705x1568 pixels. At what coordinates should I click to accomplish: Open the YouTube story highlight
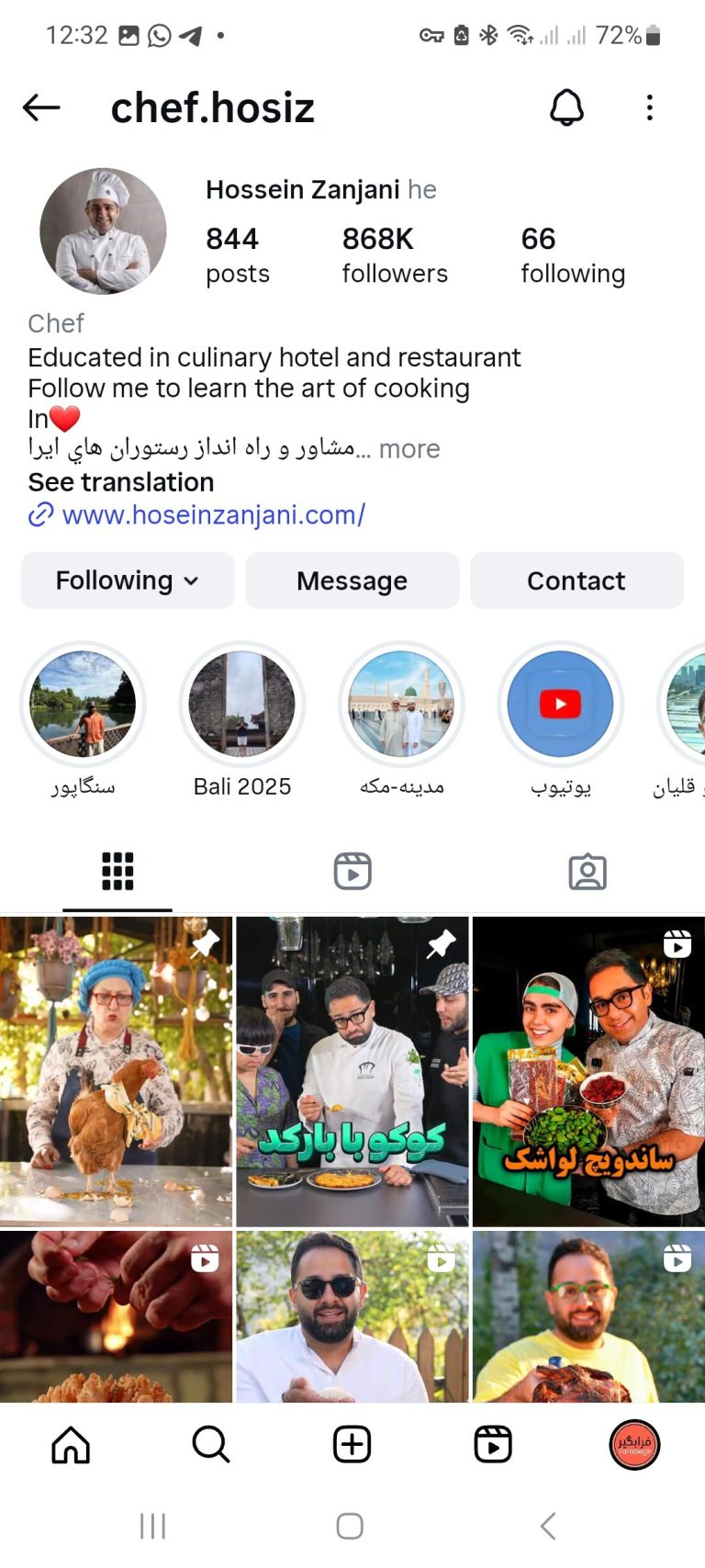tap(559, 704)
